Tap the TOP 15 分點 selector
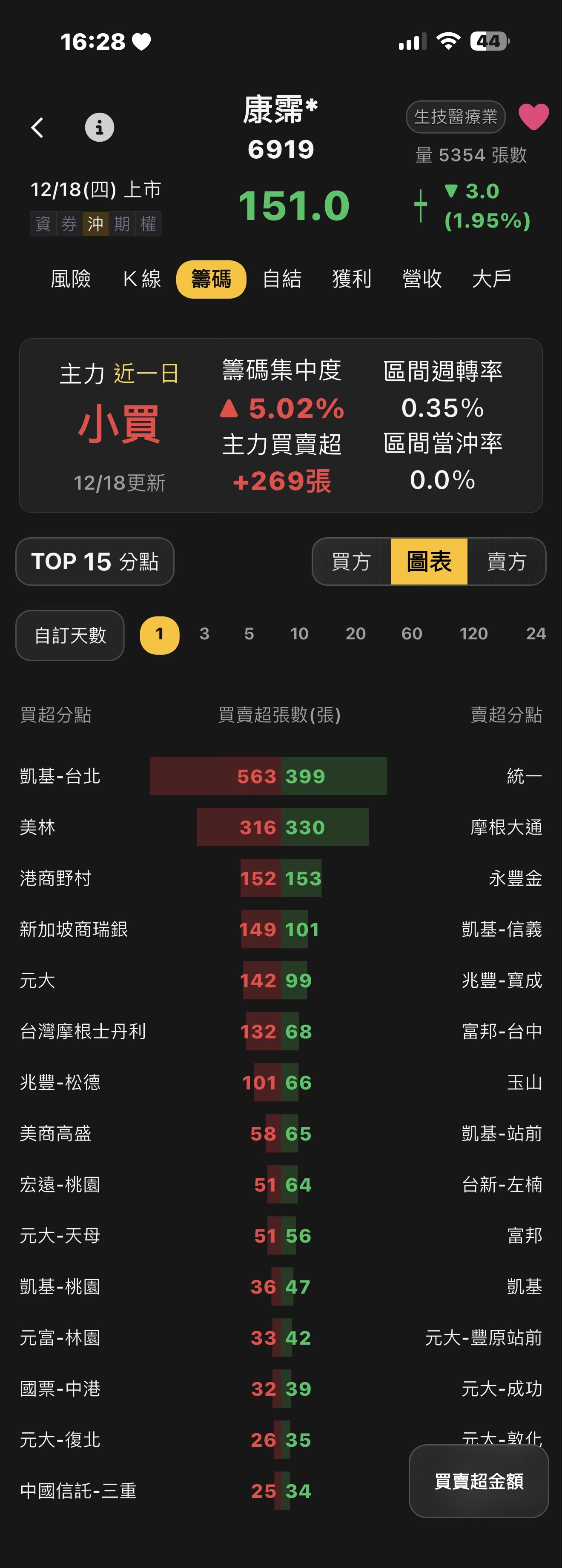The image size is (562, 1568). pos(95,561)
